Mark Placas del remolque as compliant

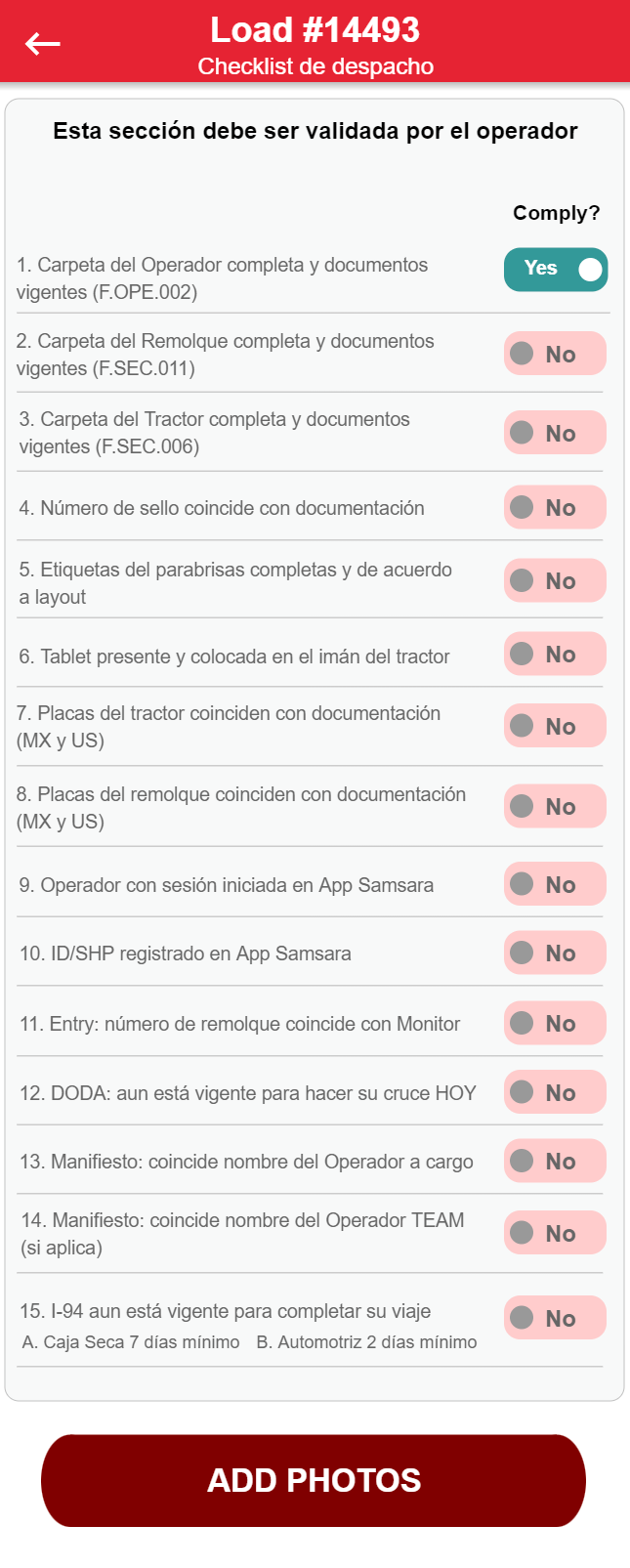(x=555, y=806)
